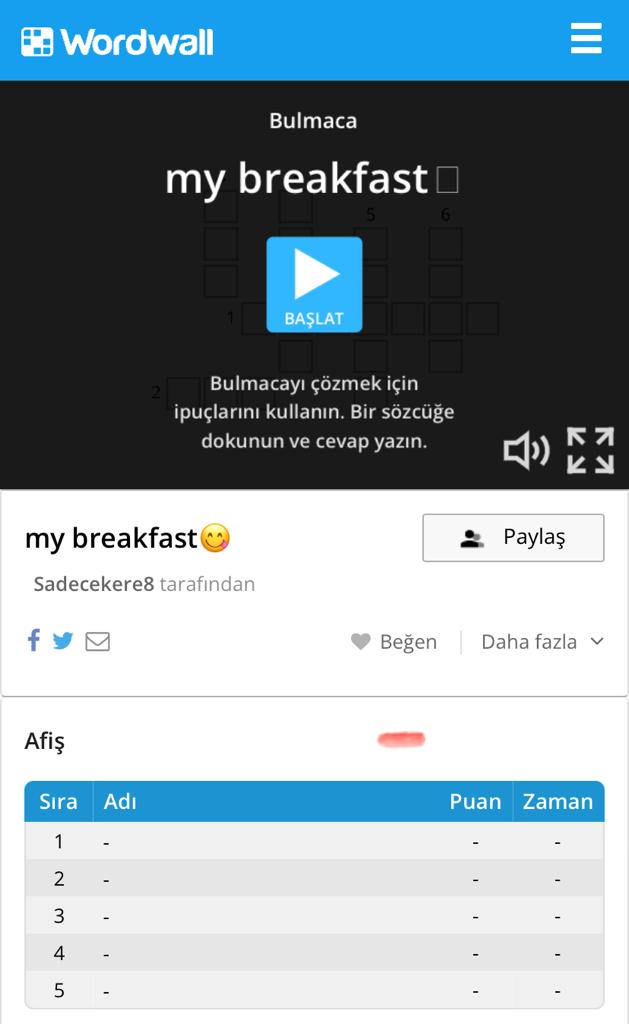
Task: Share on Facebook
Action: [34, 641]
